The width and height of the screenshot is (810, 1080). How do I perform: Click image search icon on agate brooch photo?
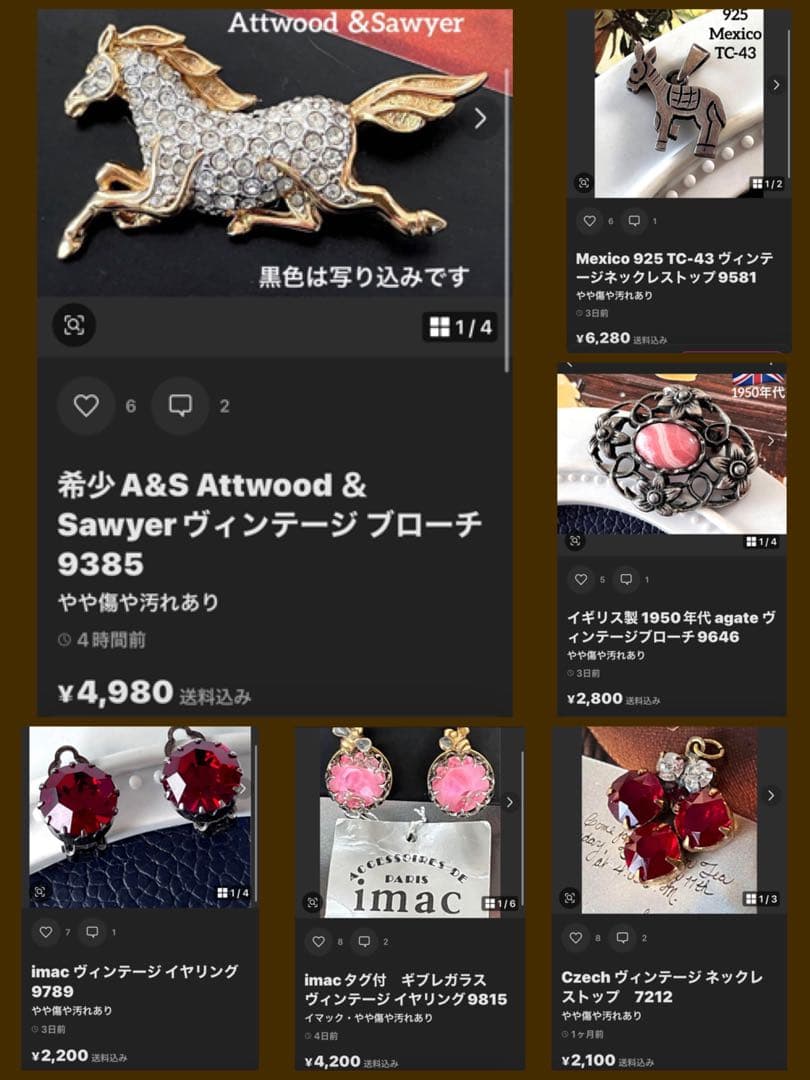[575, 542]
